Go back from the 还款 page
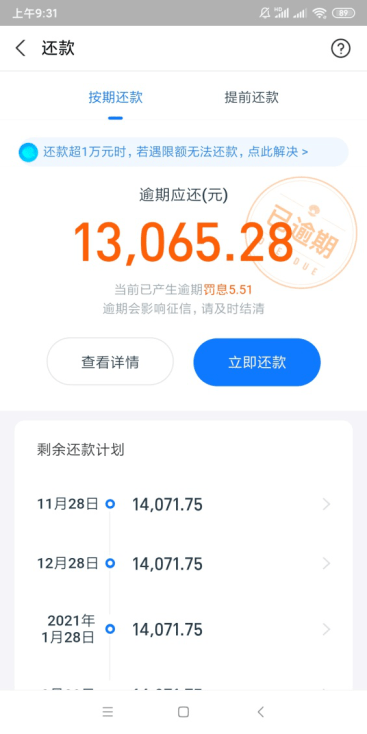 (21, 48)
